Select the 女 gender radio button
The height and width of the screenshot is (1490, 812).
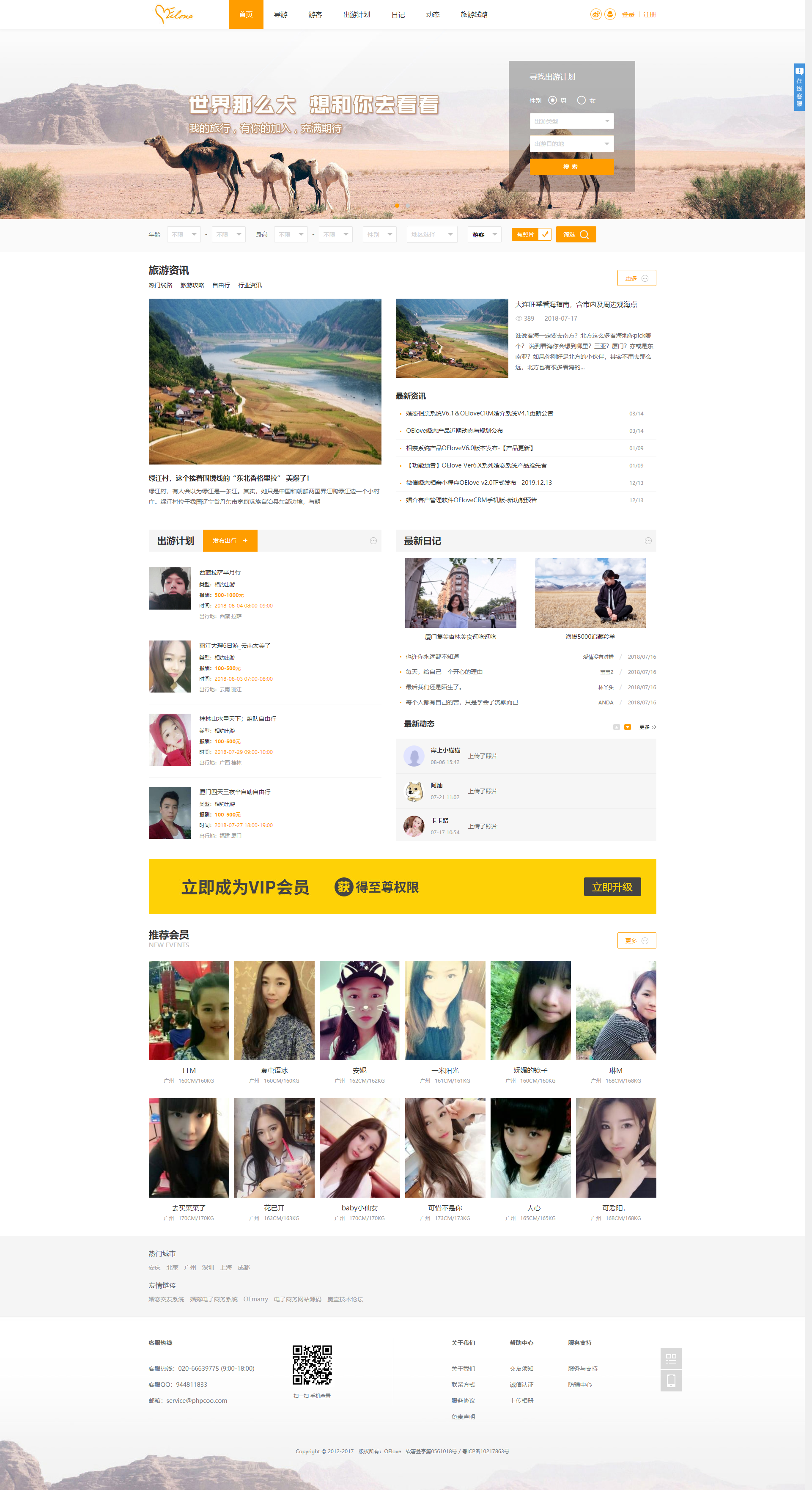(581, 100)
